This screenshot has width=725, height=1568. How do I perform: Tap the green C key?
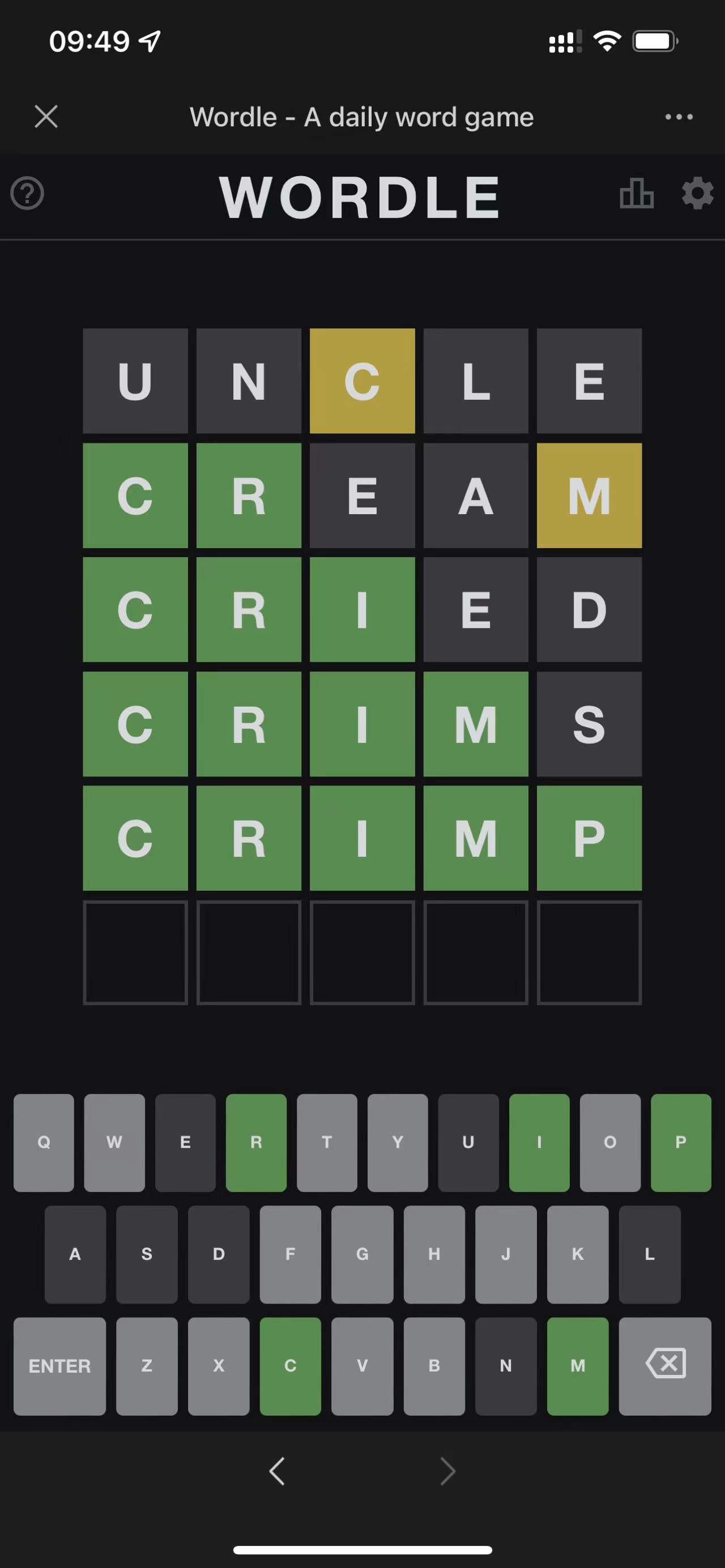click(291, 1366)
